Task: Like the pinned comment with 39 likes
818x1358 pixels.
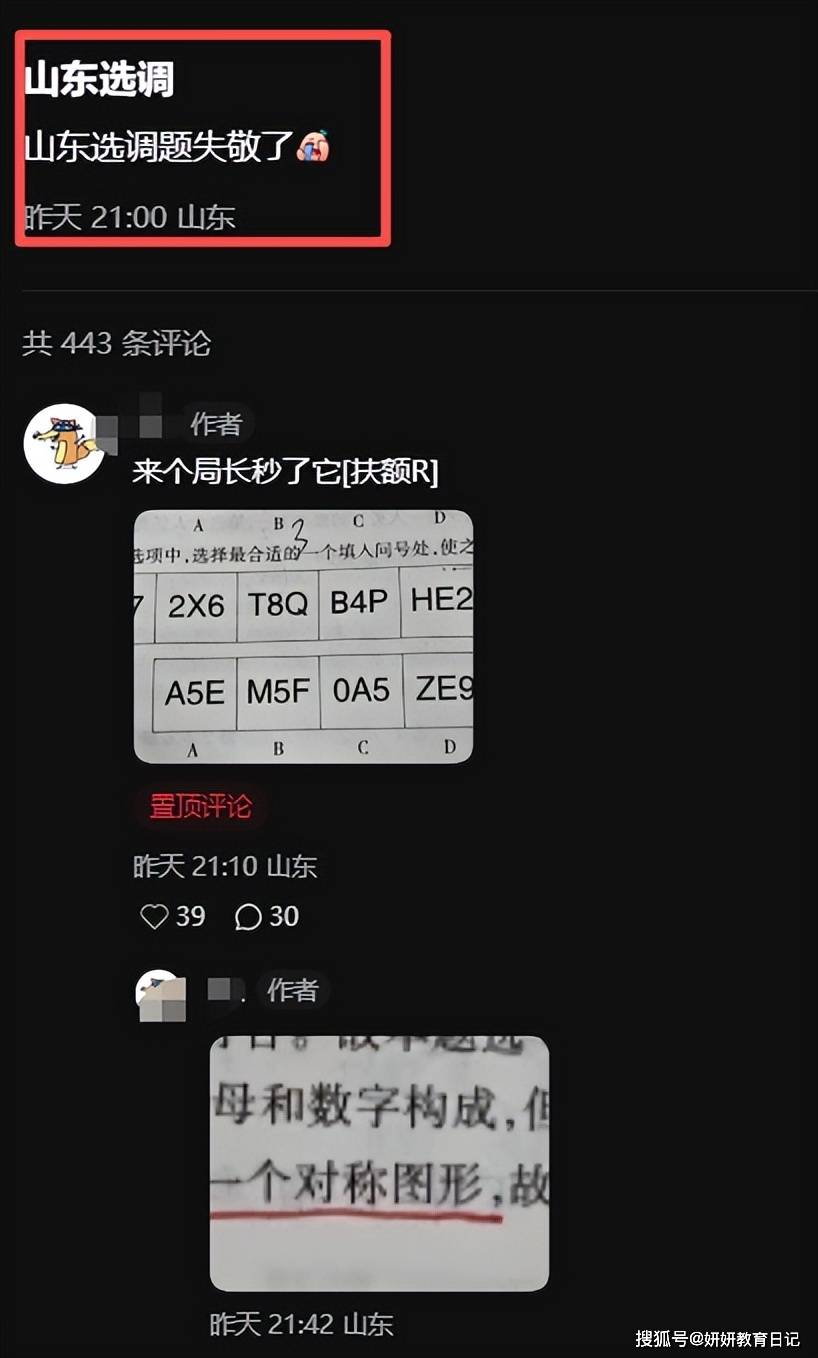Action: tap(154, 916)
